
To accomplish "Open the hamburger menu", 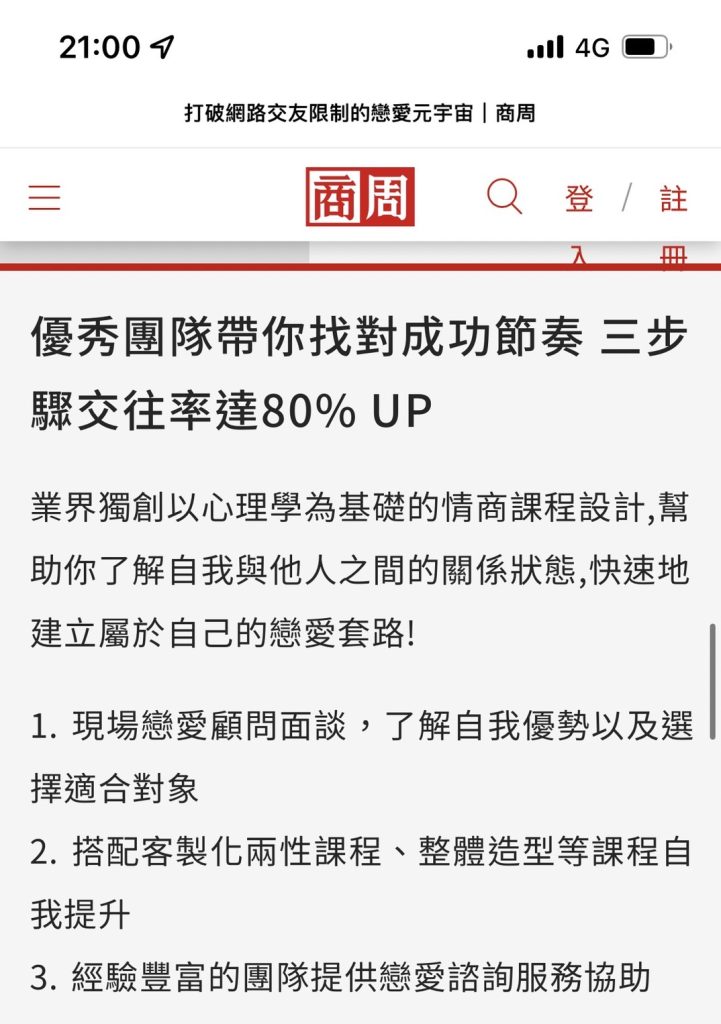I will point(44,197).
